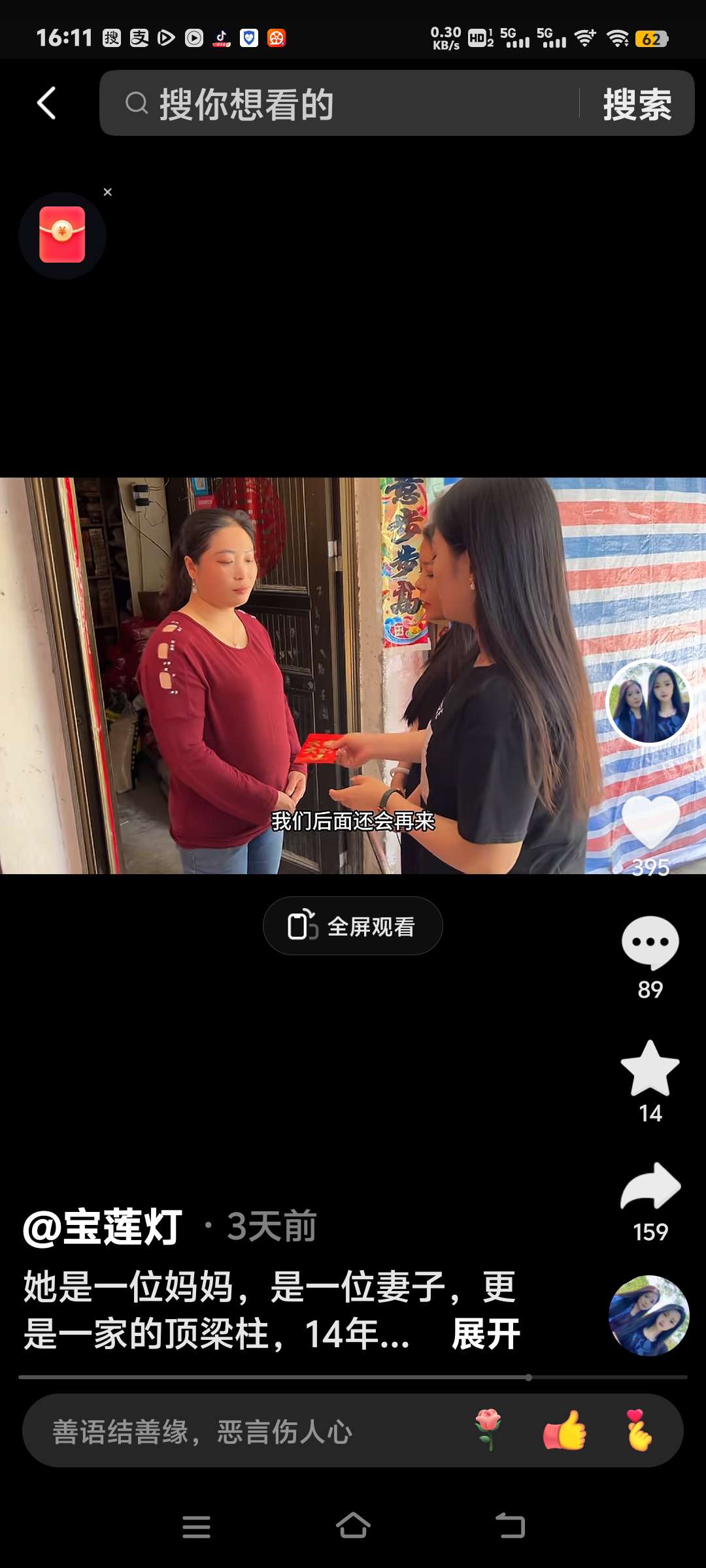Open the red envelope reward icon
706x1568 pixels.
point(62,235)
